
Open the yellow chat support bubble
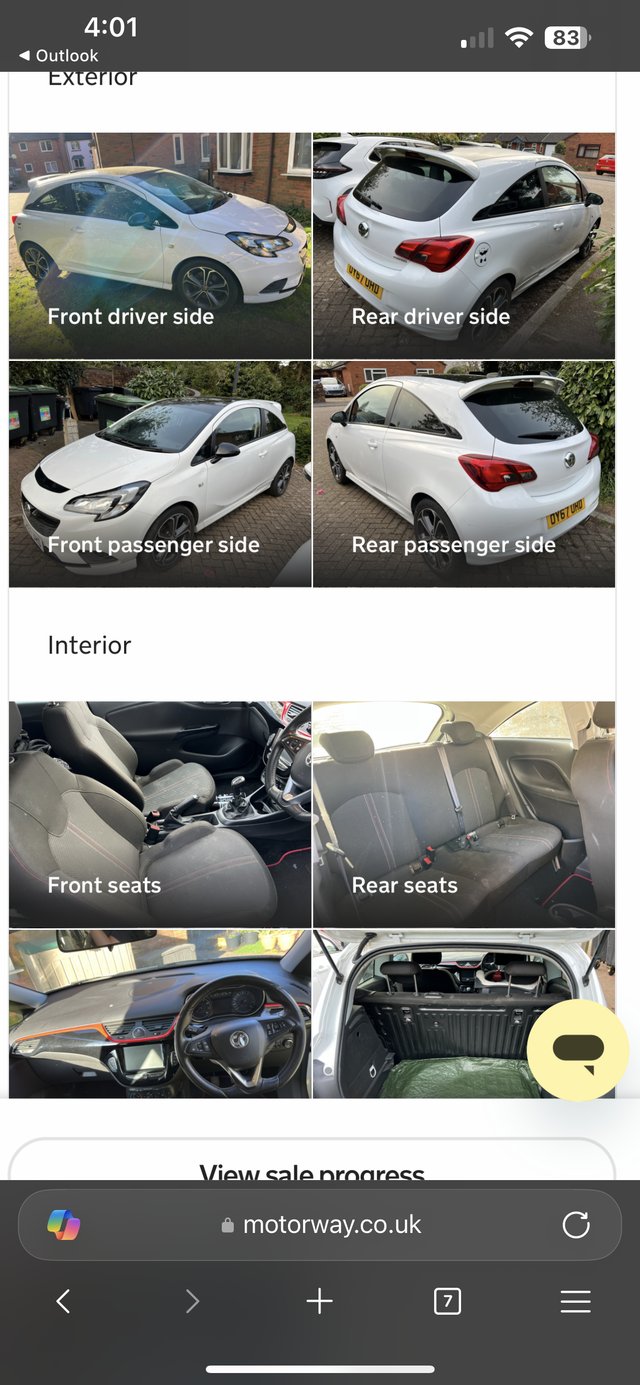(x=577, y=1050)
